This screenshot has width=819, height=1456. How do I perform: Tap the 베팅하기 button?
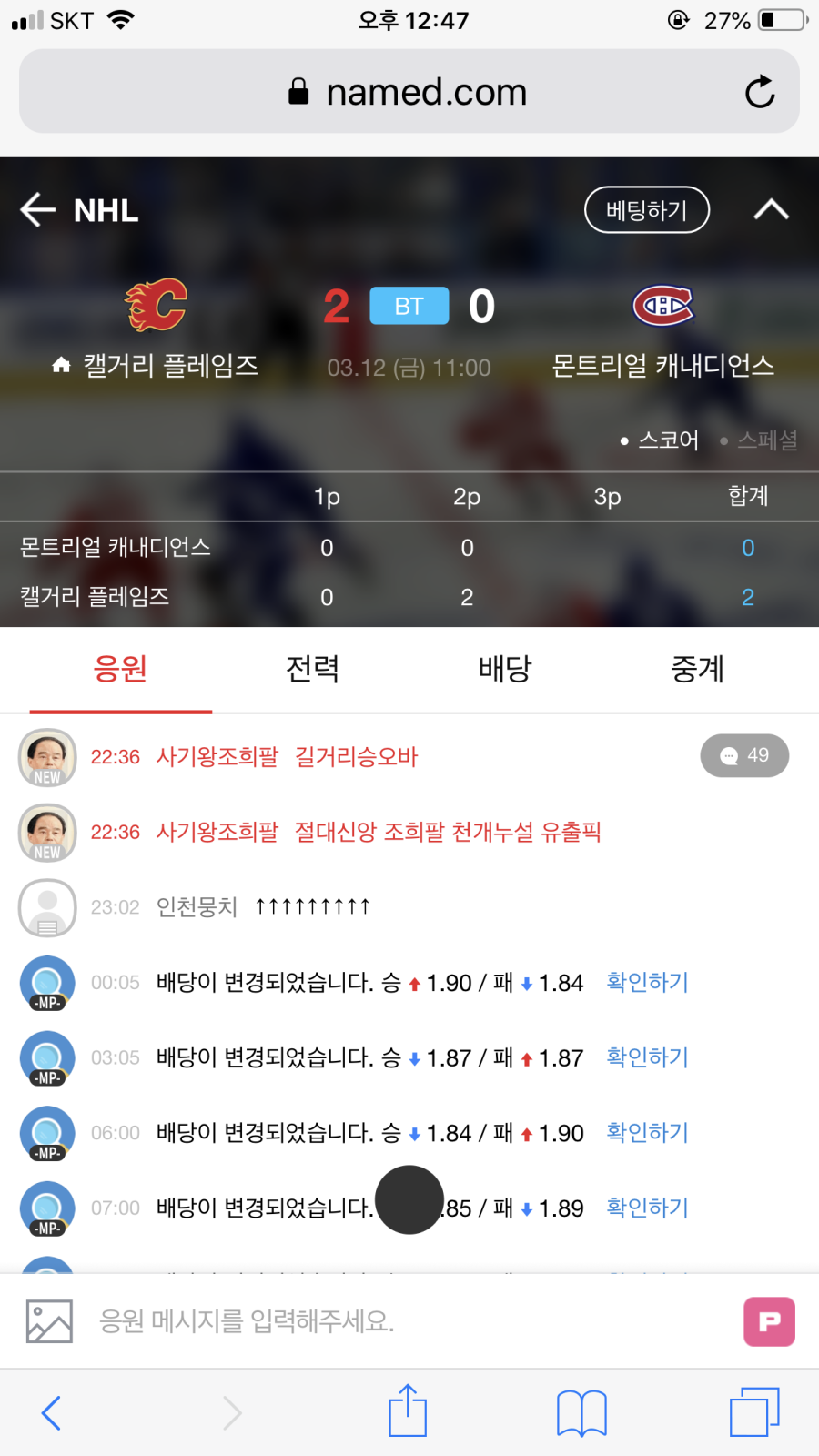(646, 210)
